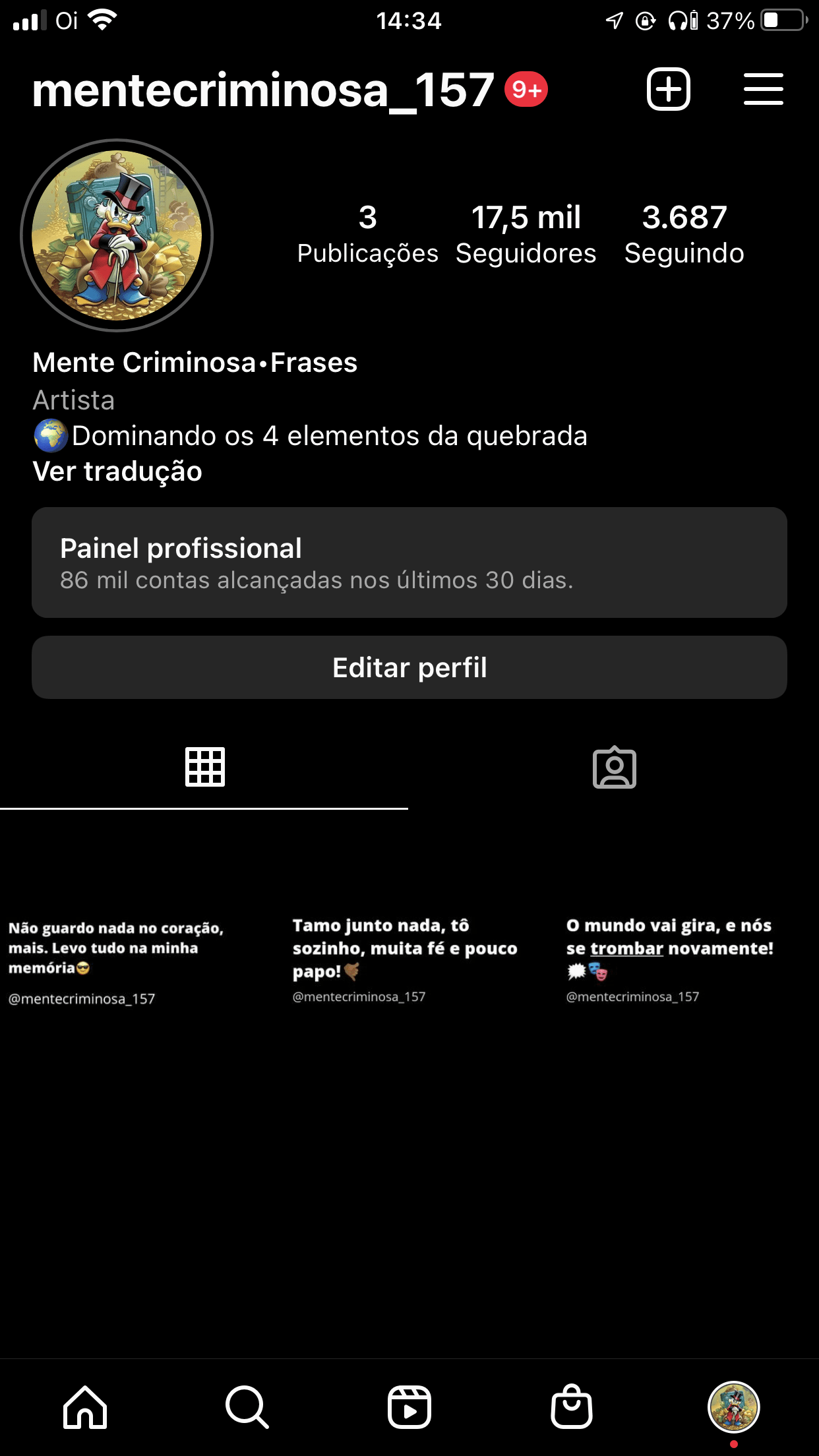Select the posts grid tab
Screen dimensions: 819x1456
tap(204, 768)
